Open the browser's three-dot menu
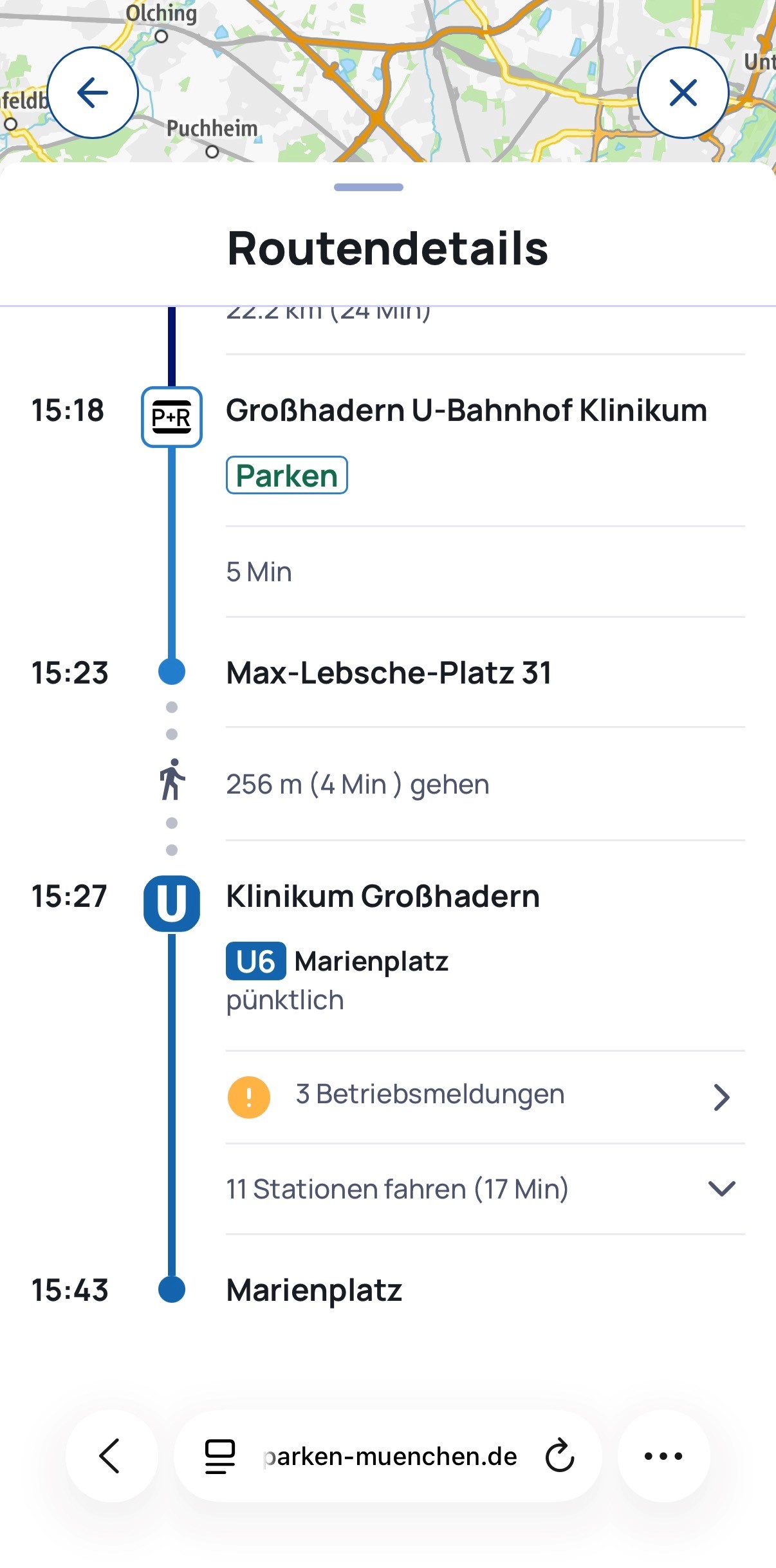This screenshot has height=1568, width=776. (x=663, y=1455)
